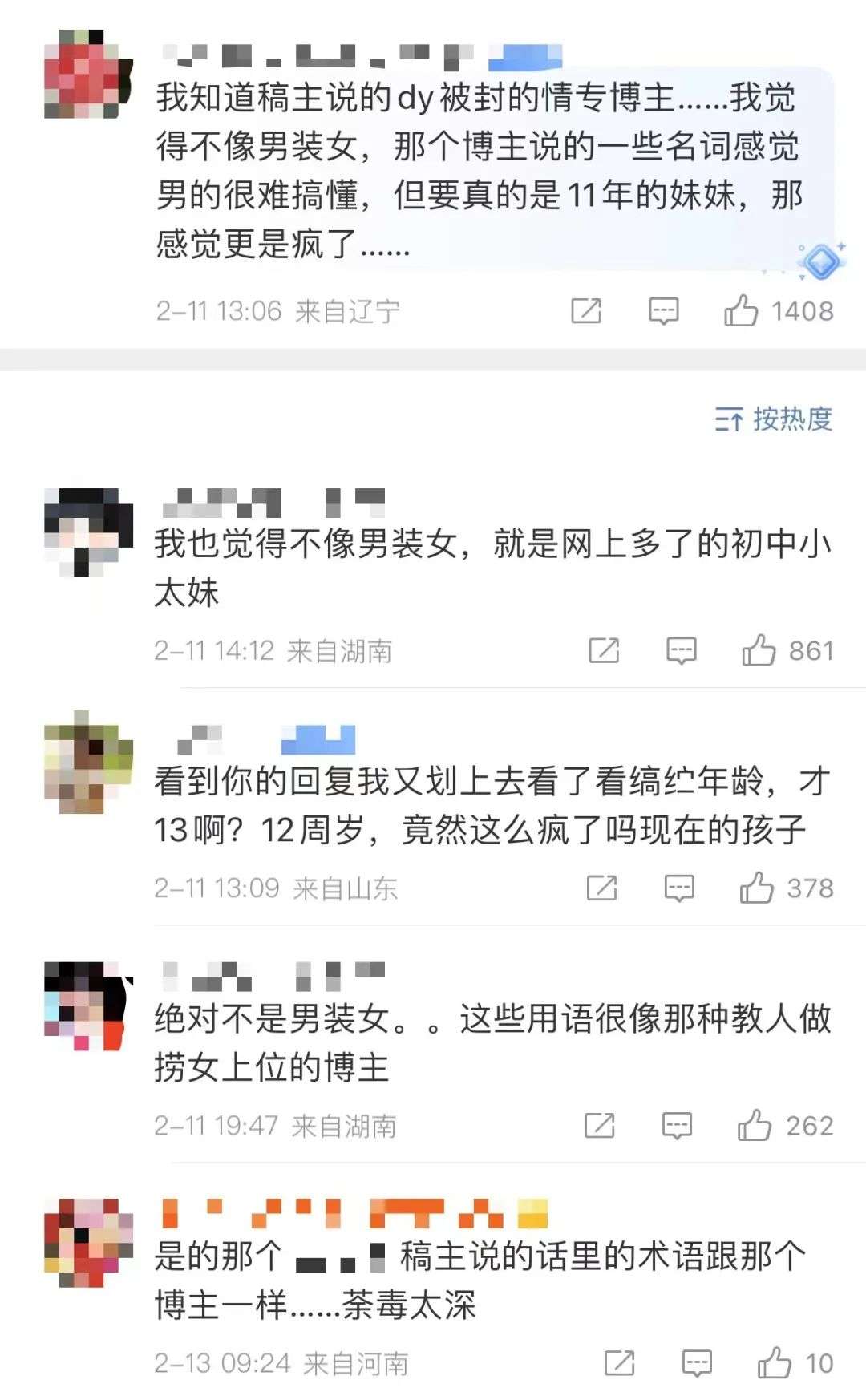Open the avatar of the 辽宁 commenter

pyautogui.click(x=87, y=75)
